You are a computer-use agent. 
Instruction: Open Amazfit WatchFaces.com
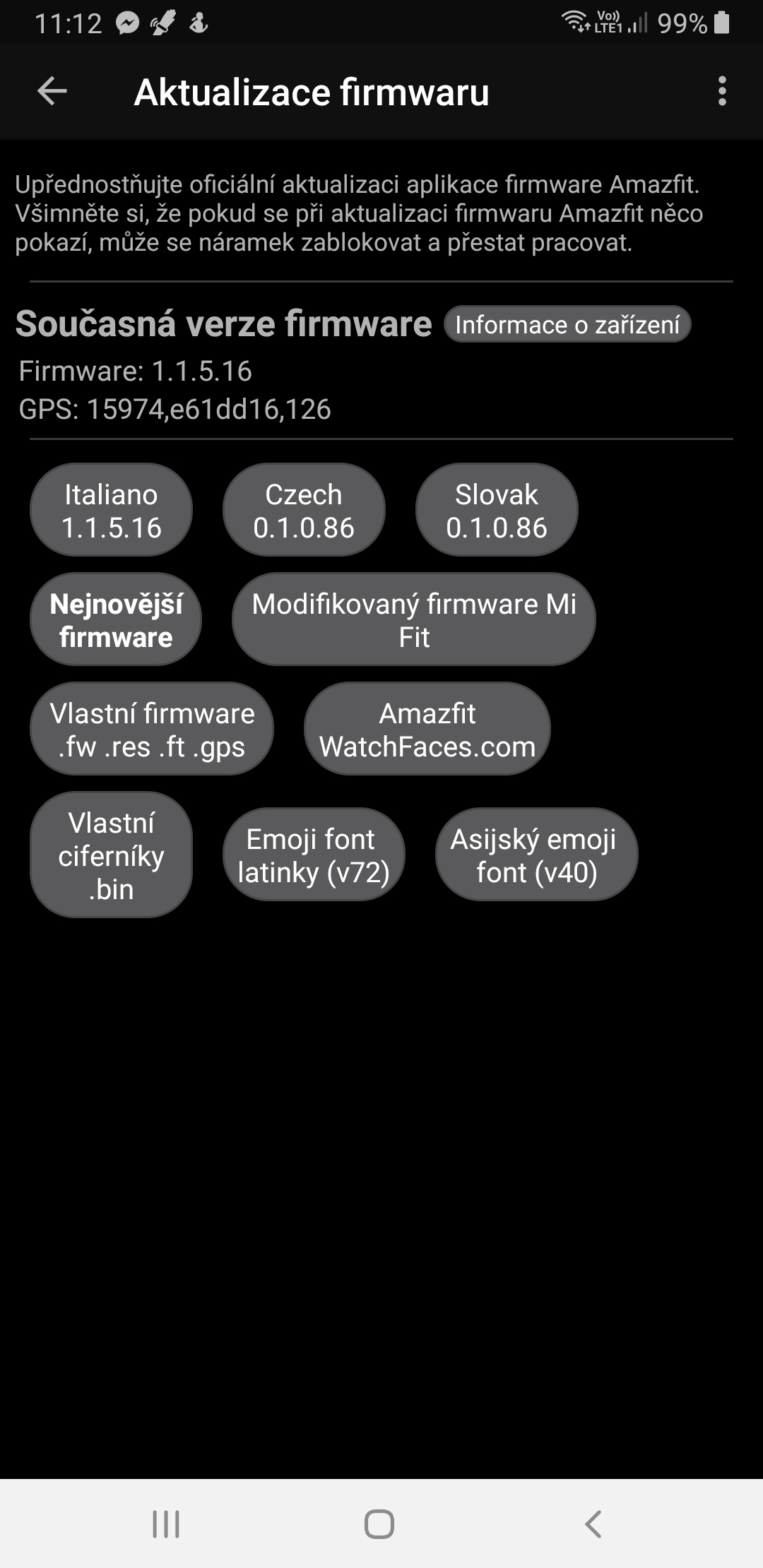click(x=427, y=729)
